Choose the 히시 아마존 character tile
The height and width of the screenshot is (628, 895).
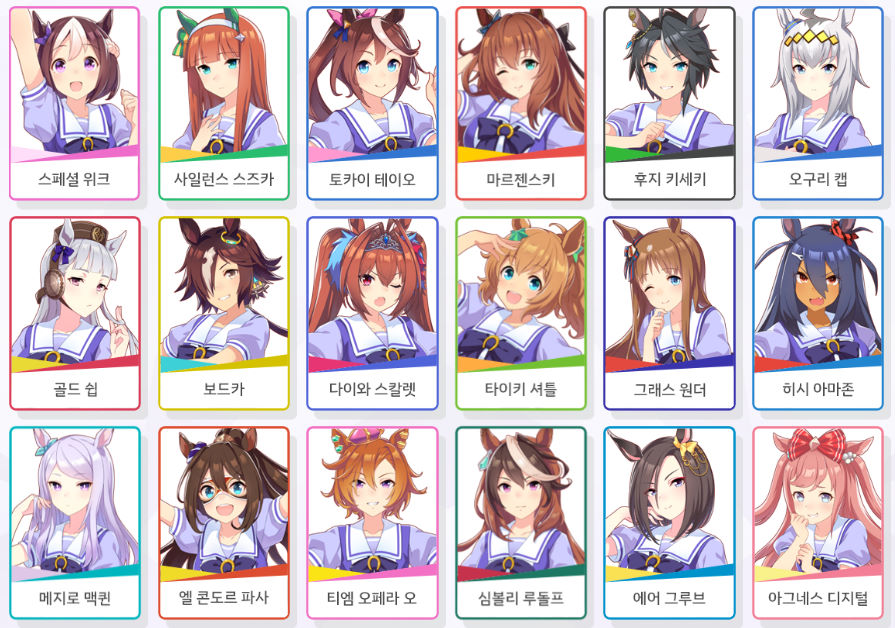click(x=819, y=313)
